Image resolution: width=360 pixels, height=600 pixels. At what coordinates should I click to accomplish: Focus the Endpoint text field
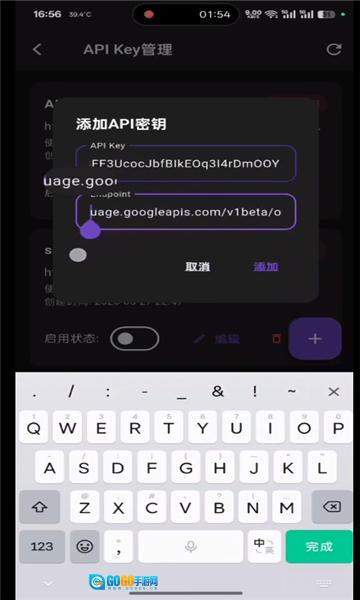pos(186,212)
